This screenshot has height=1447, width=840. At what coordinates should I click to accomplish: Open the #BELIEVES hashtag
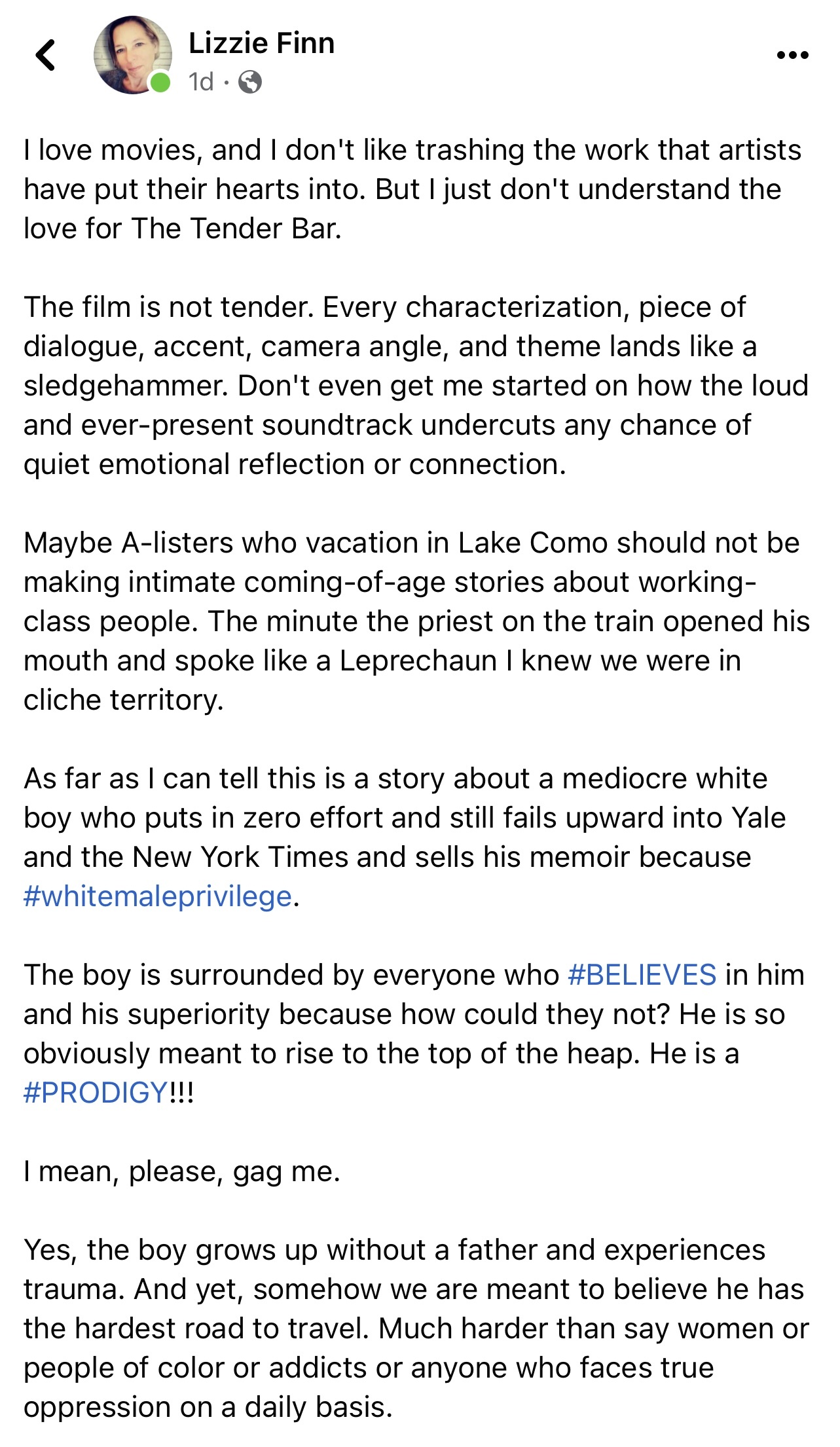[x=642, y=974]
